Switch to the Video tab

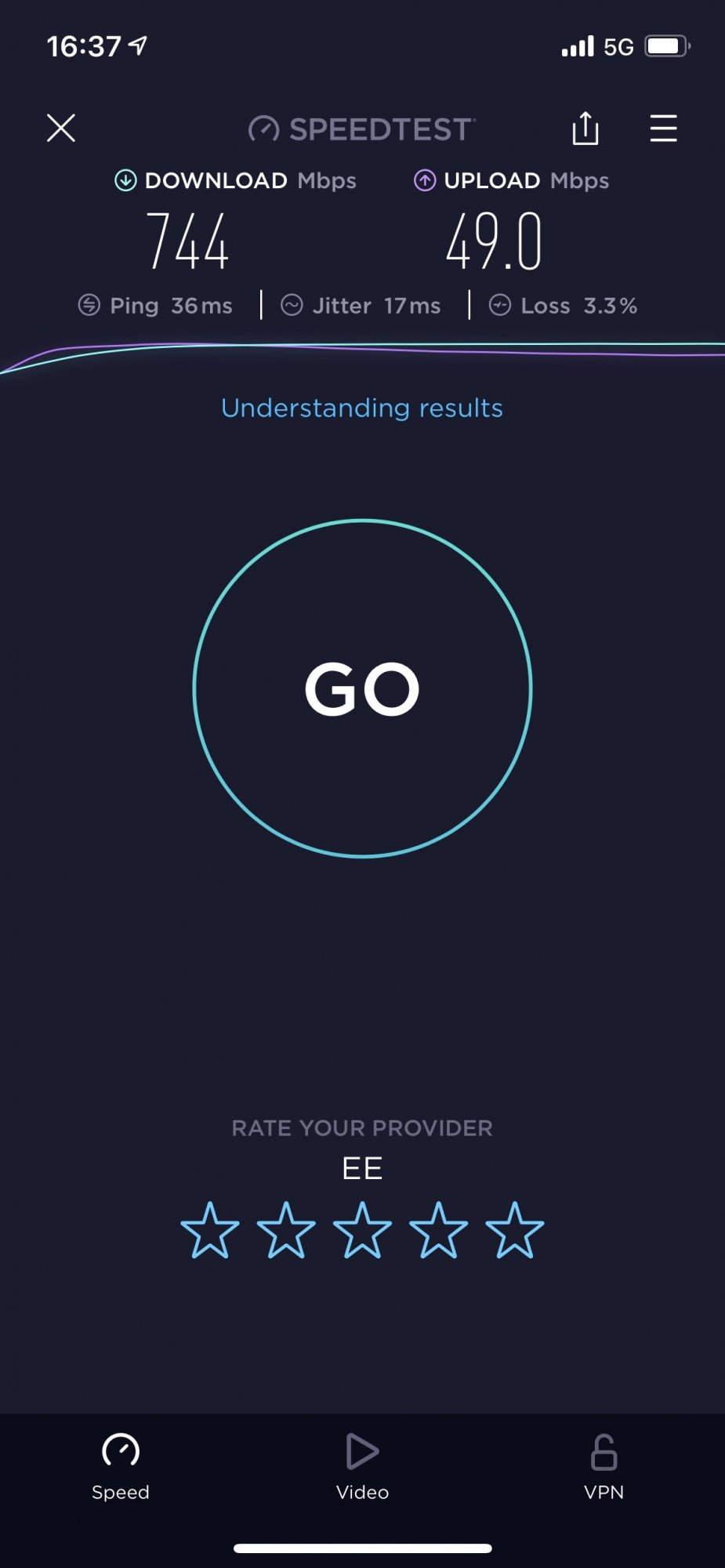click(362, 1467)
